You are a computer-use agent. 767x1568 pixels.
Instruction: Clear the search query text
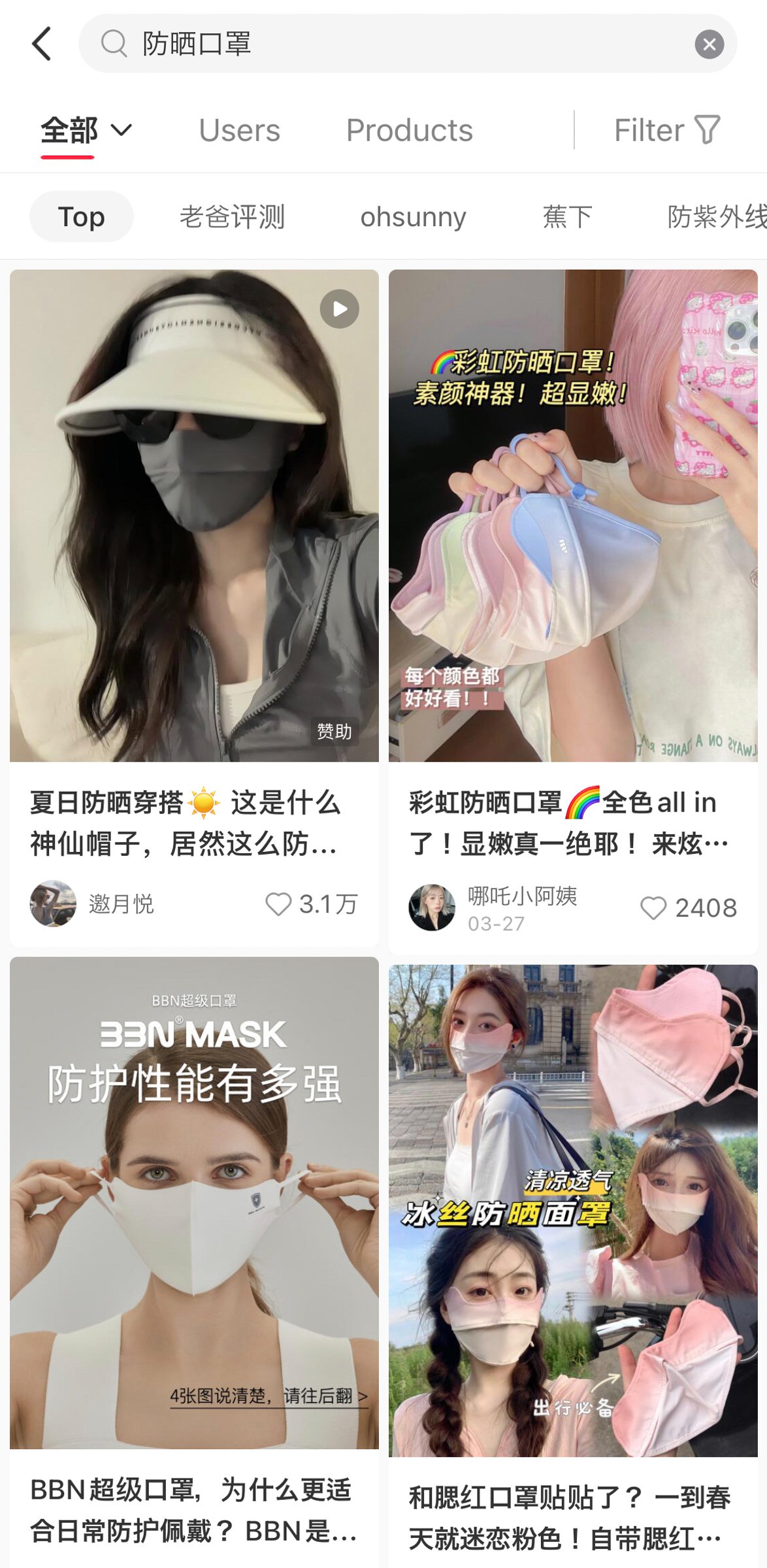click(709, 44)
